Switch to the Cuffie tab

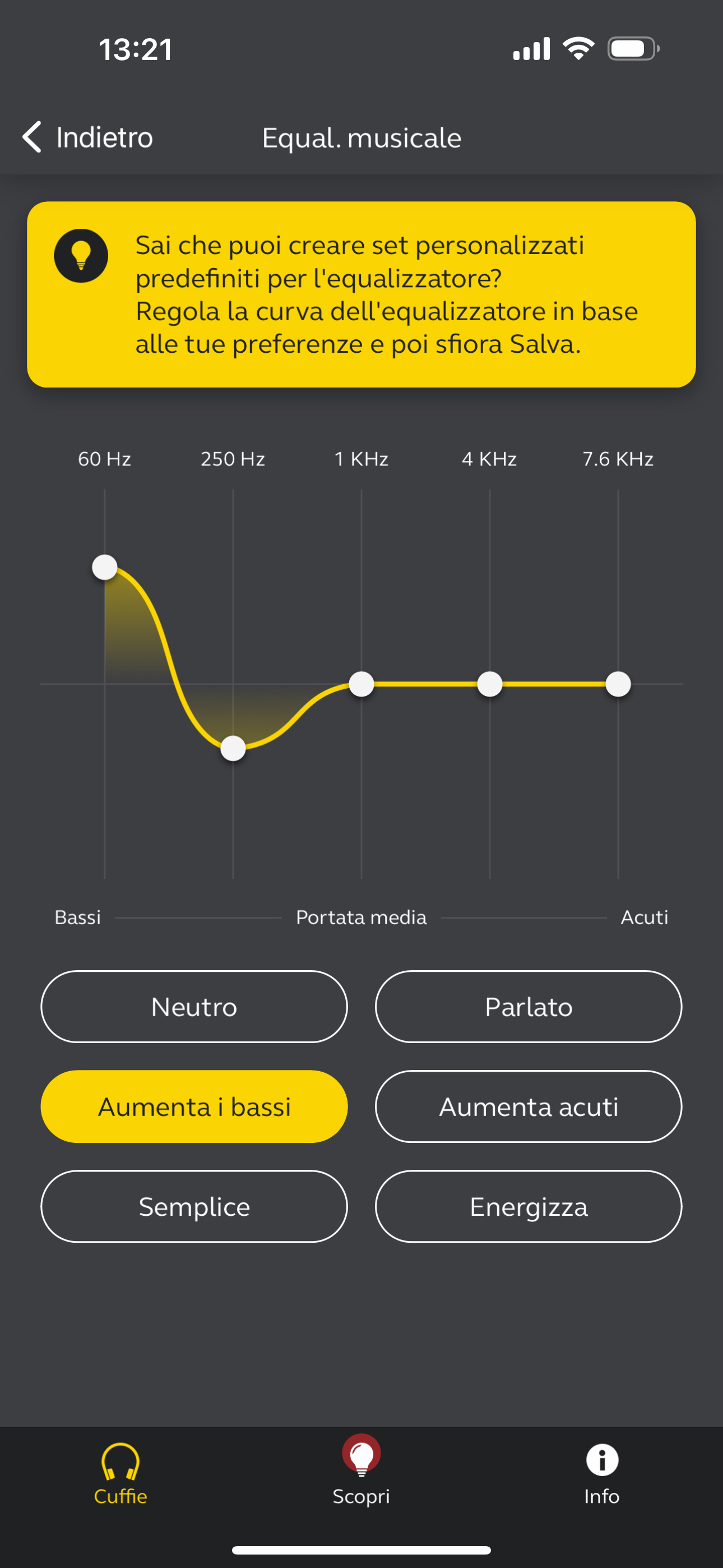pos(121,1474)
